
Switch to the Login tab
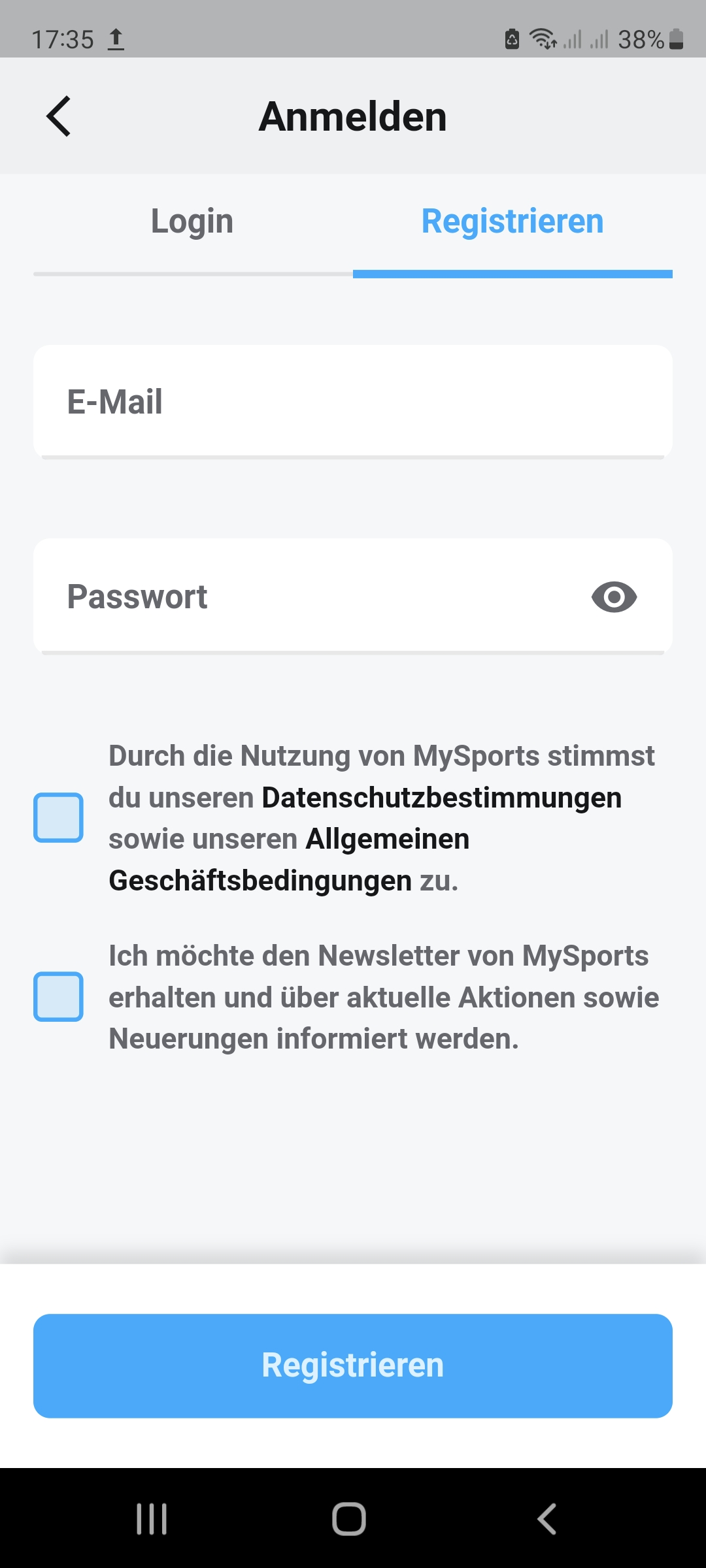tap(192, 222)
